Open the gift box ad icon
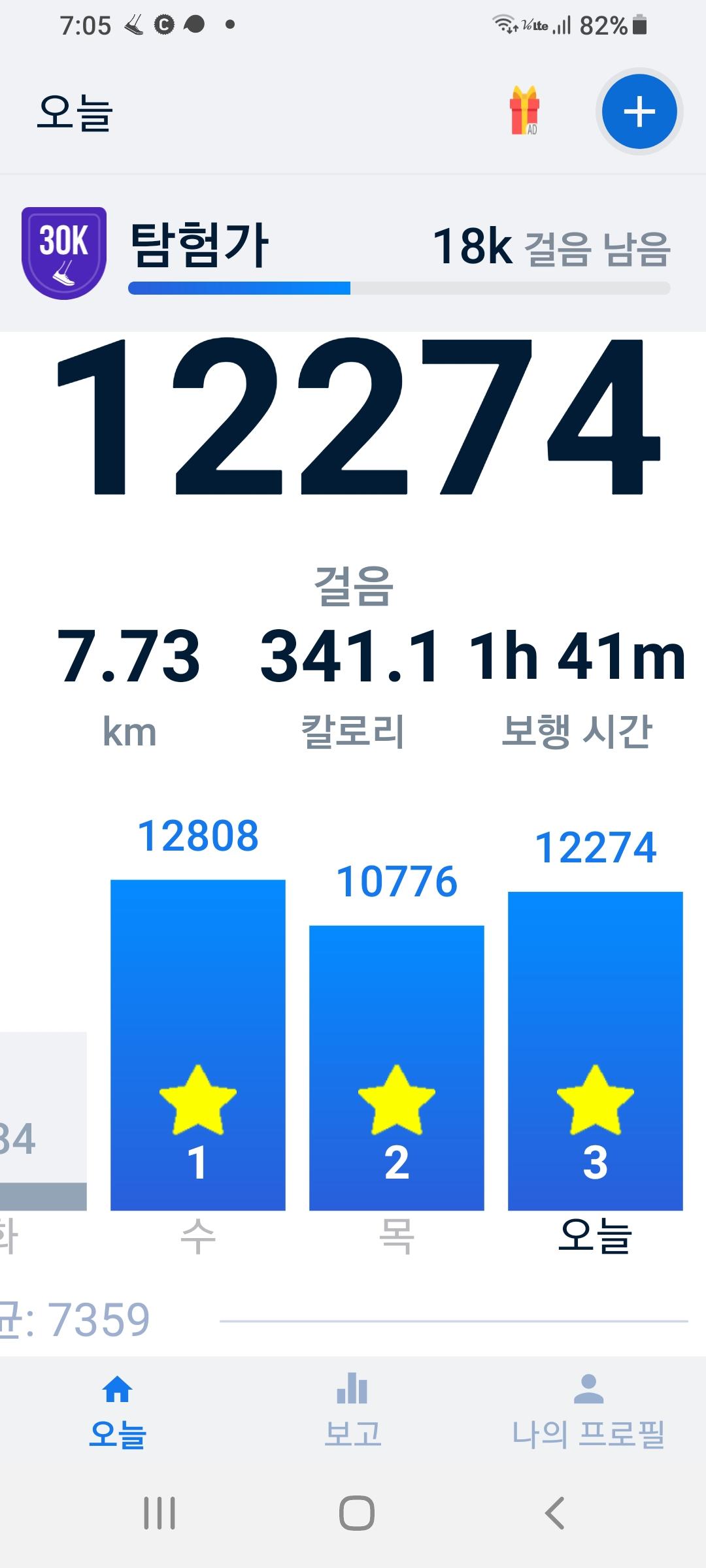 (x=524, y=110)
